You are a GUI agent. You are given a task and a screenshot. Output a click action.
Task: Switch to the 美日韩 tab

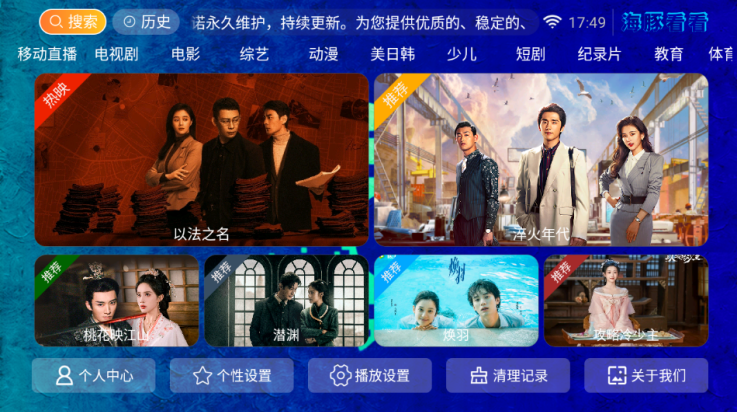[x=392, y=54]
